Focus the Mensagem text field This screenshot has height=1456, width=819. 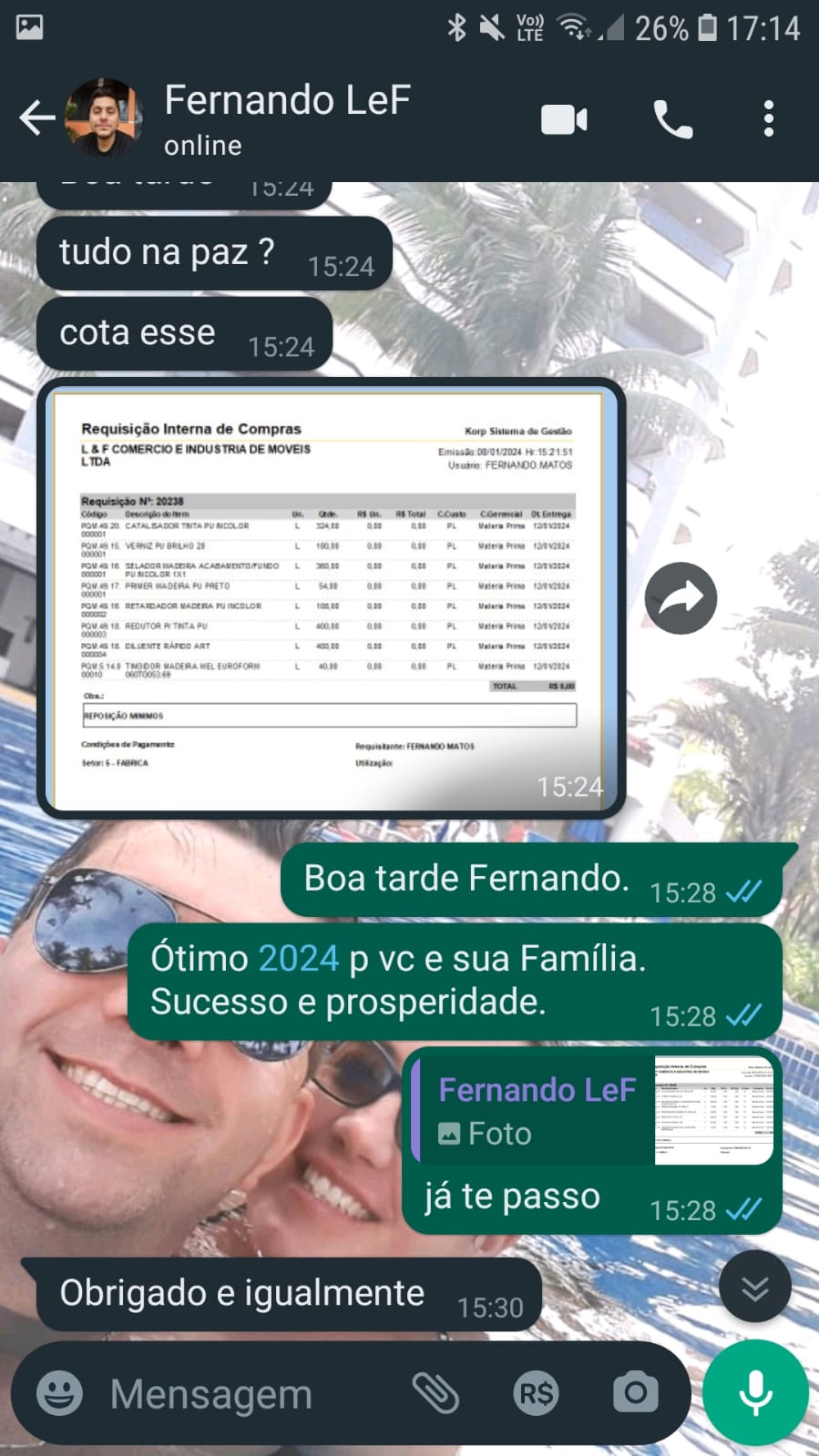pos(246,1393)
